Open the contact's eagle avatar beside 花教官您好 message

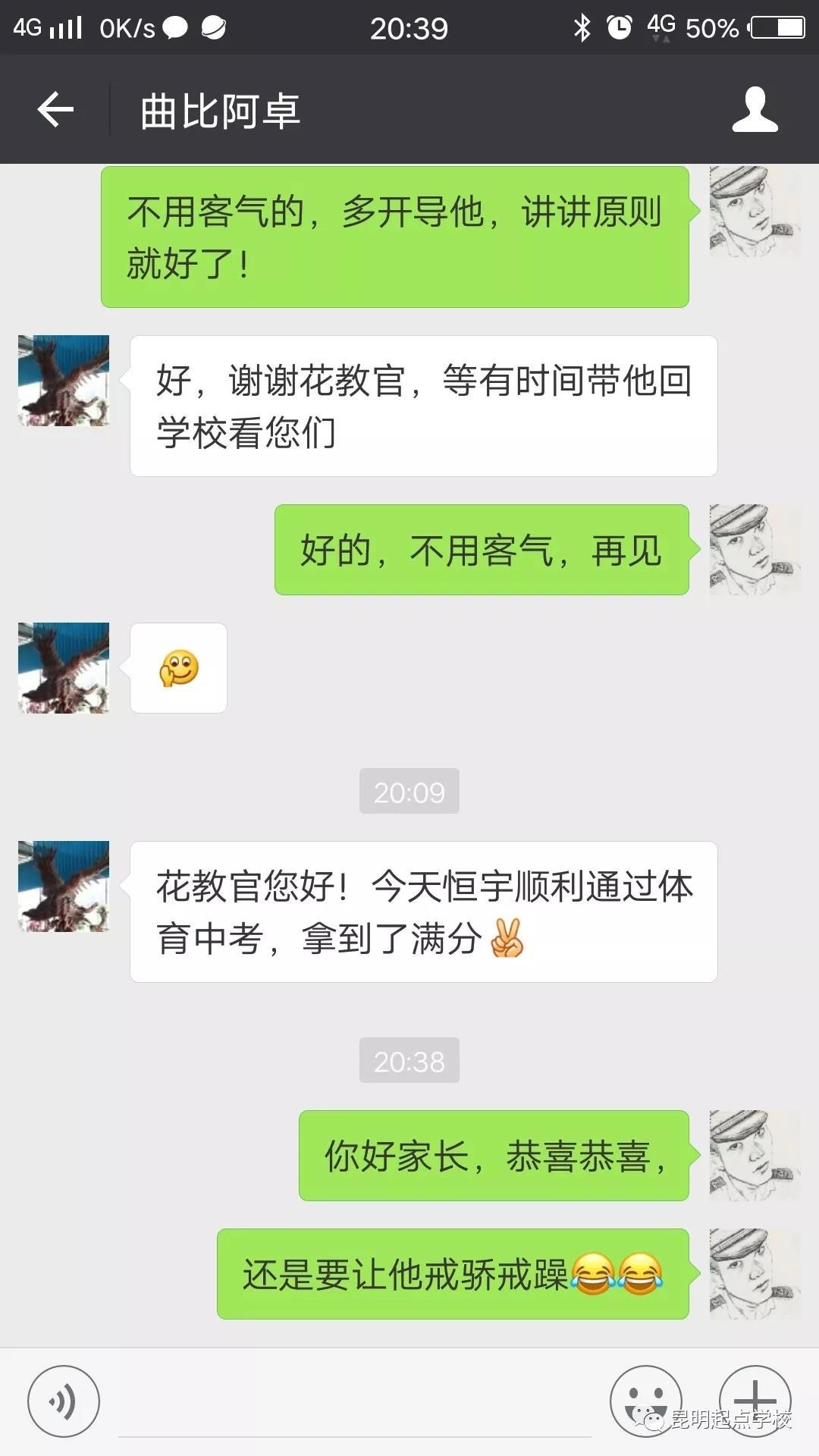(x=64, y=886)
